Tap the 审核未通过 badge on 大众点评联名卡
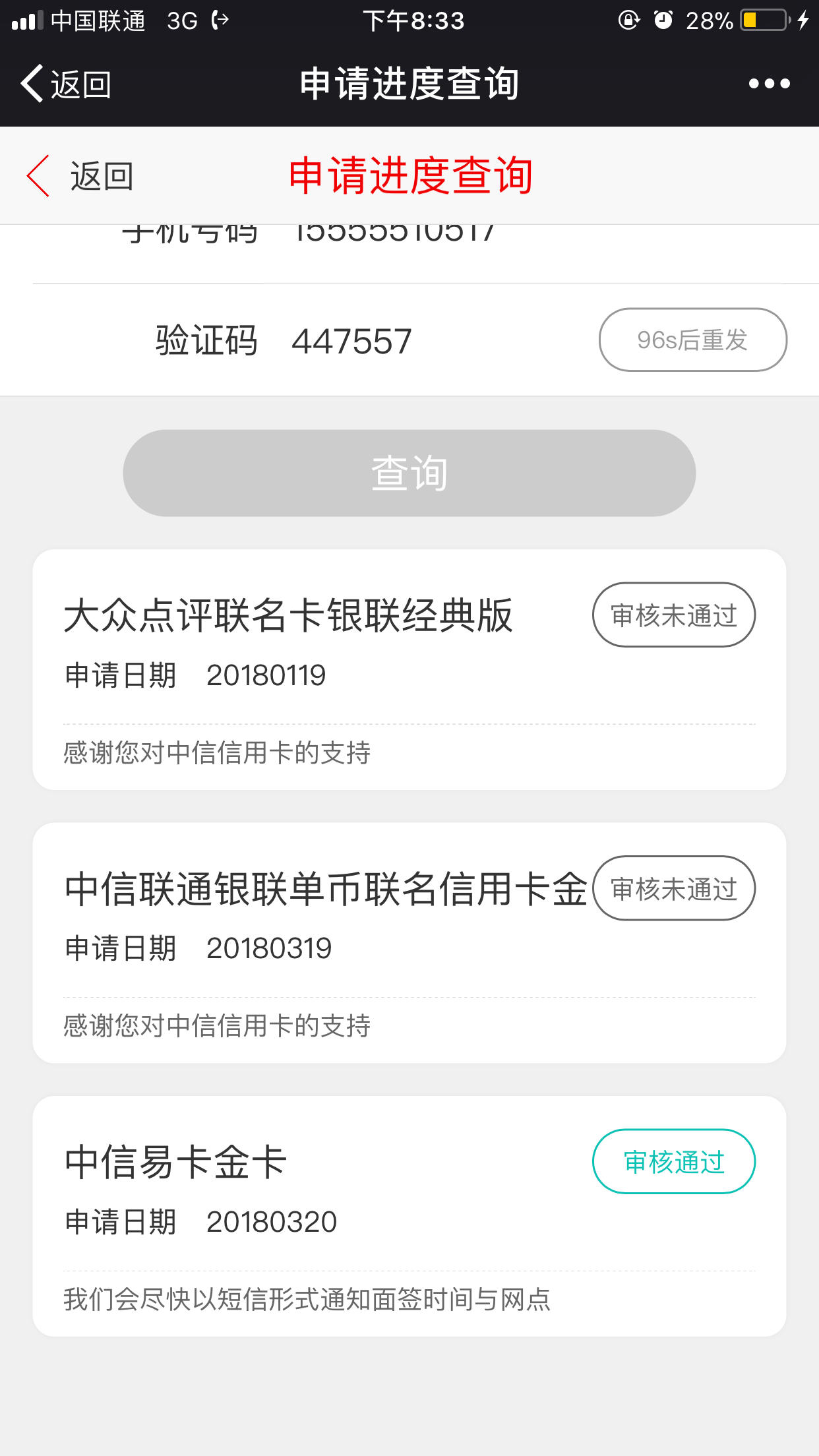819x1456 pixels. coord(674,614)
